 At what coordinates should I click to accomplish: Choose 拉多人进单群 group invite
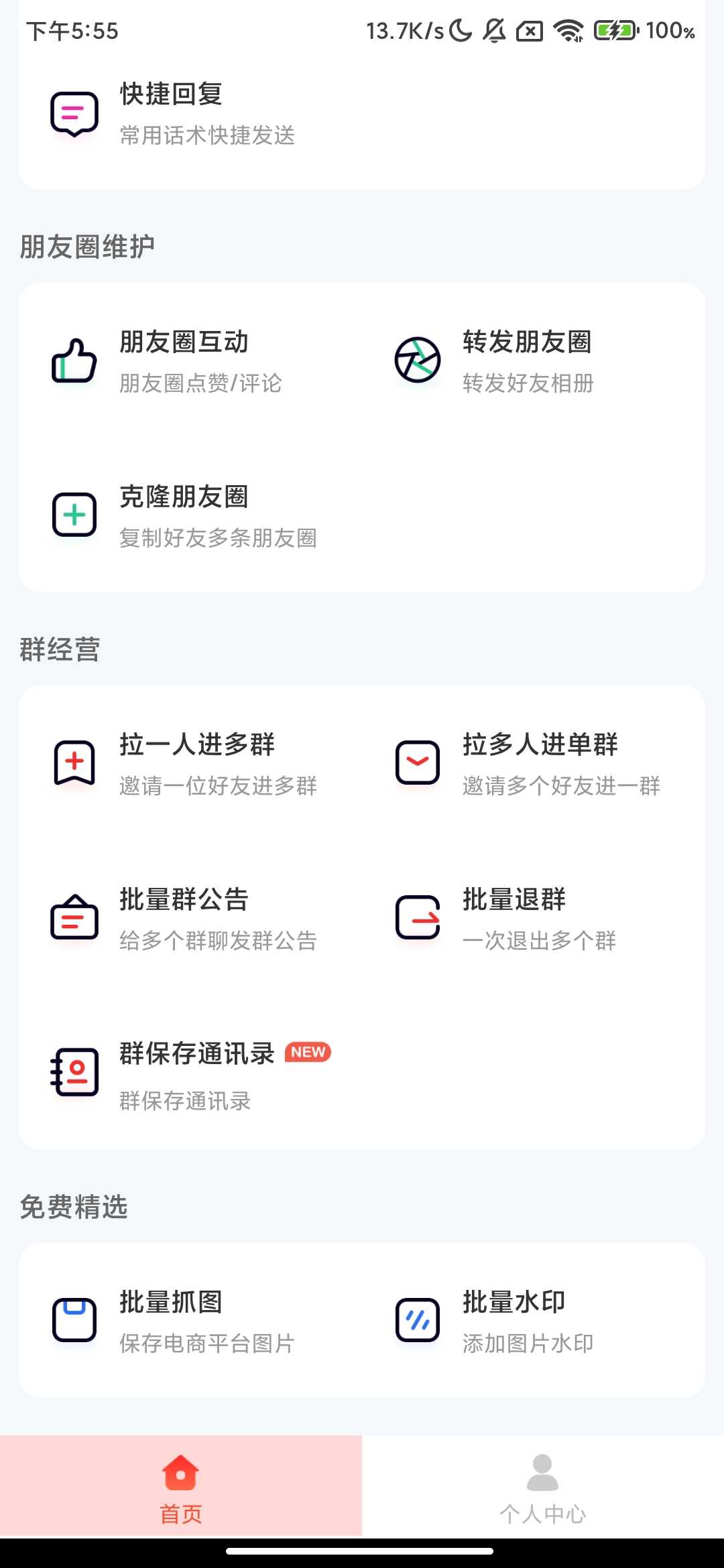[x=540, y=764]
